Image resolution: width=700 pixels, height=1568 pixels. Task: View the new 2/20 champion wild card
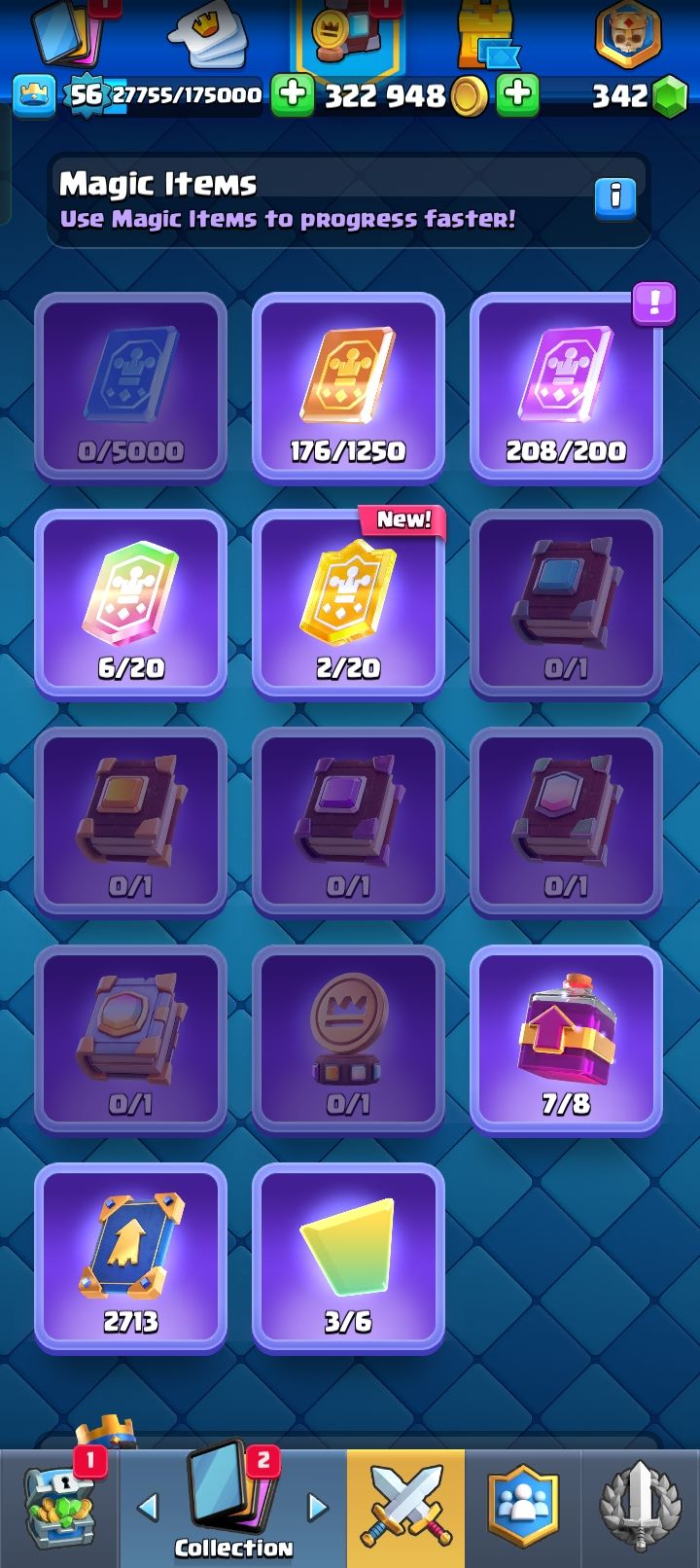pyautogui.click(x=348, y=605)
